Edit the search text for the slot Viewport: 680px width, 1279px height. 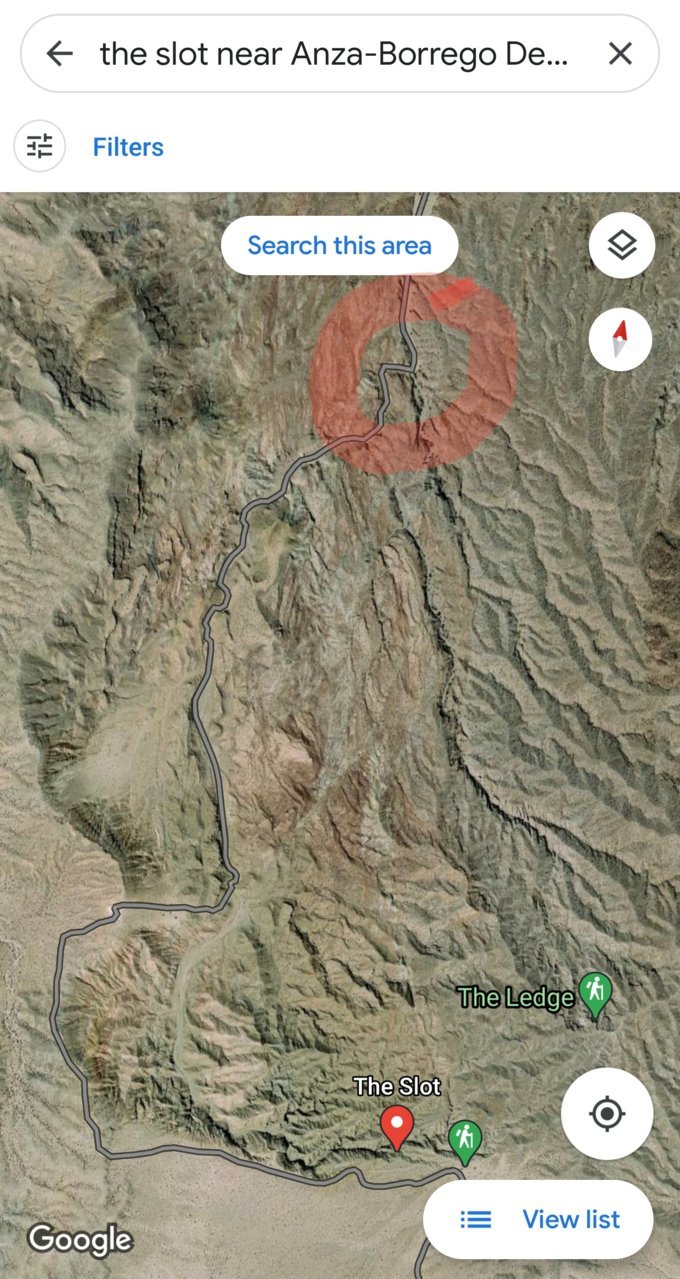[x=334, y=54]
